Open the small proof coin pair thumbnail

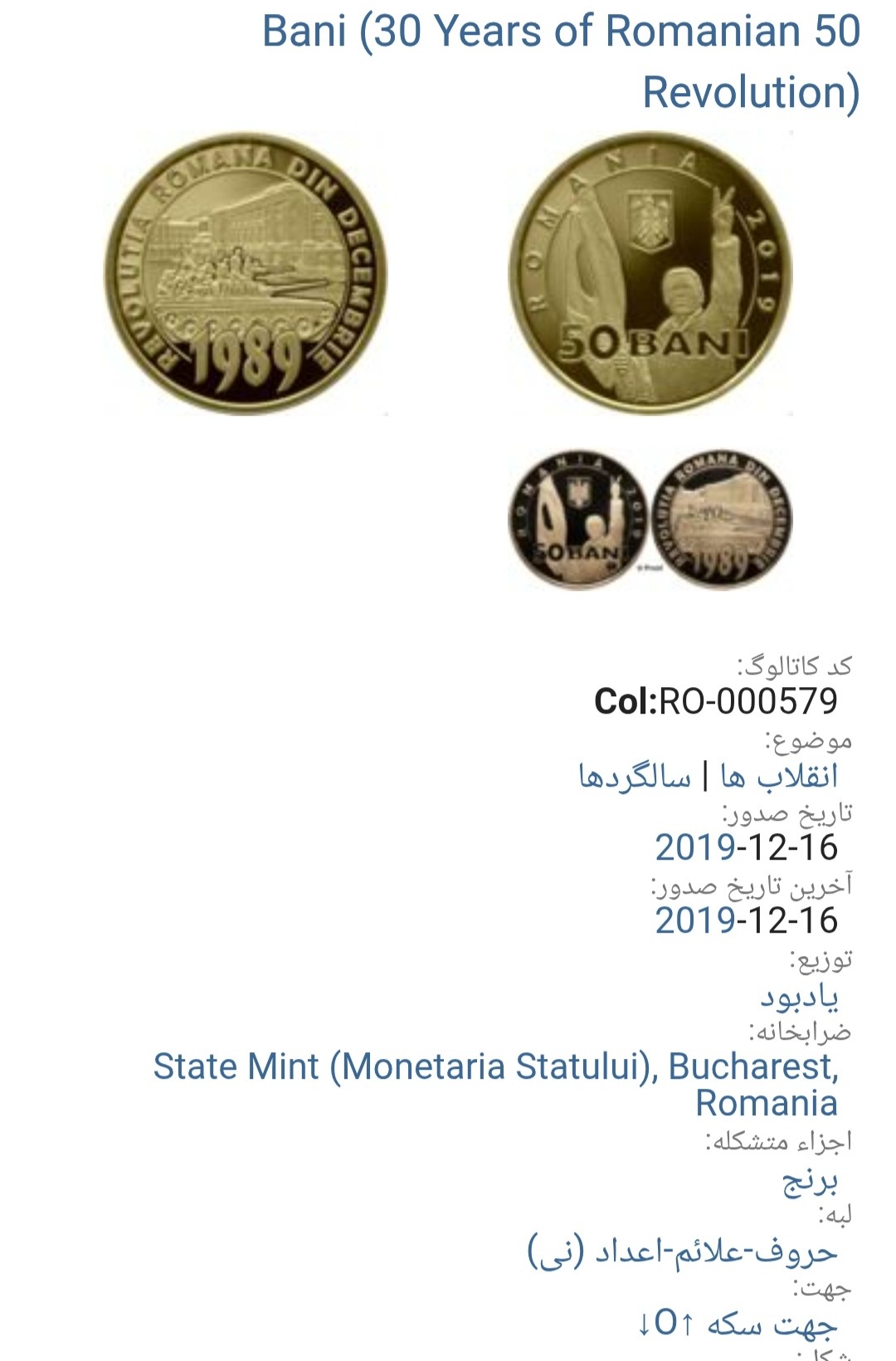tap(650, 520)
